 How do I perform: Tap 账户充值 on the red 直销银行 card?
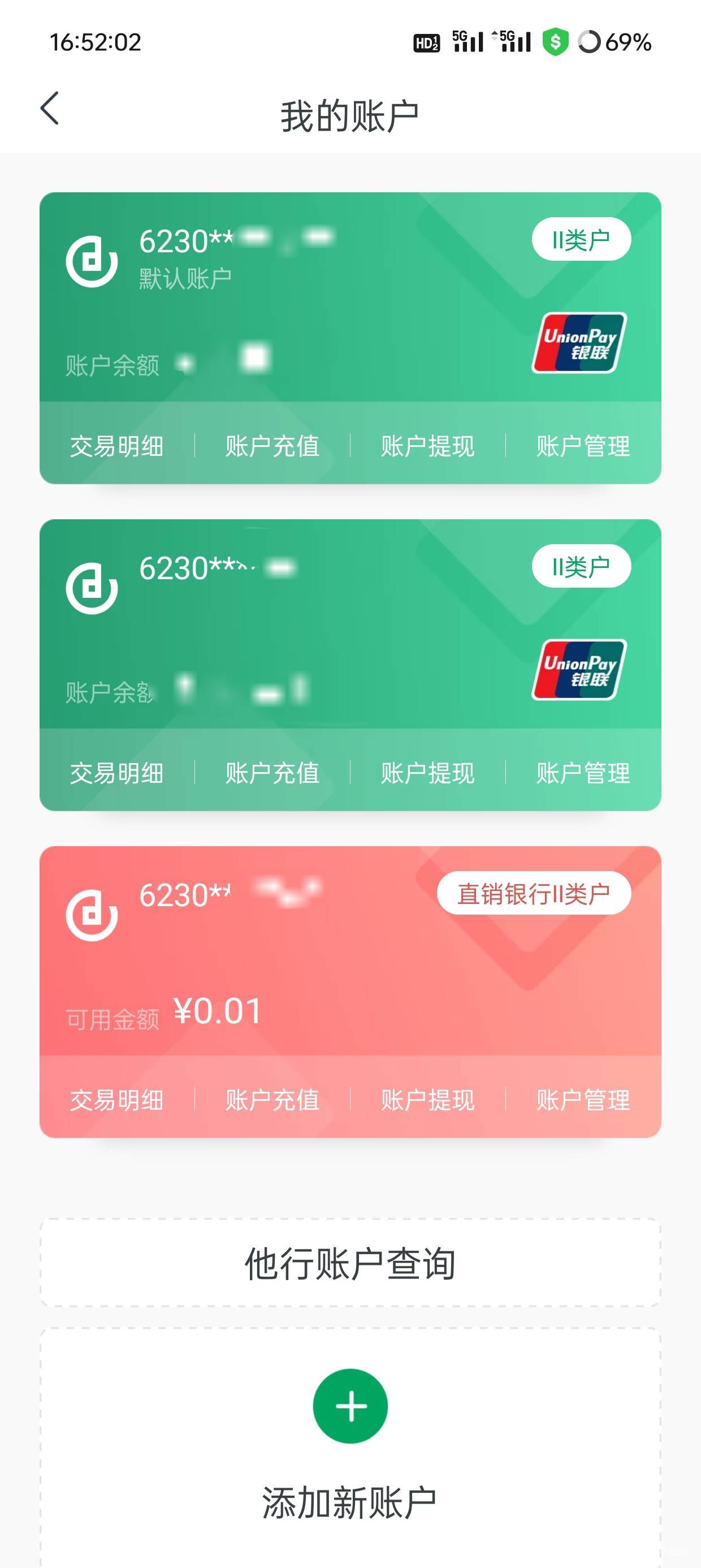272,1100
